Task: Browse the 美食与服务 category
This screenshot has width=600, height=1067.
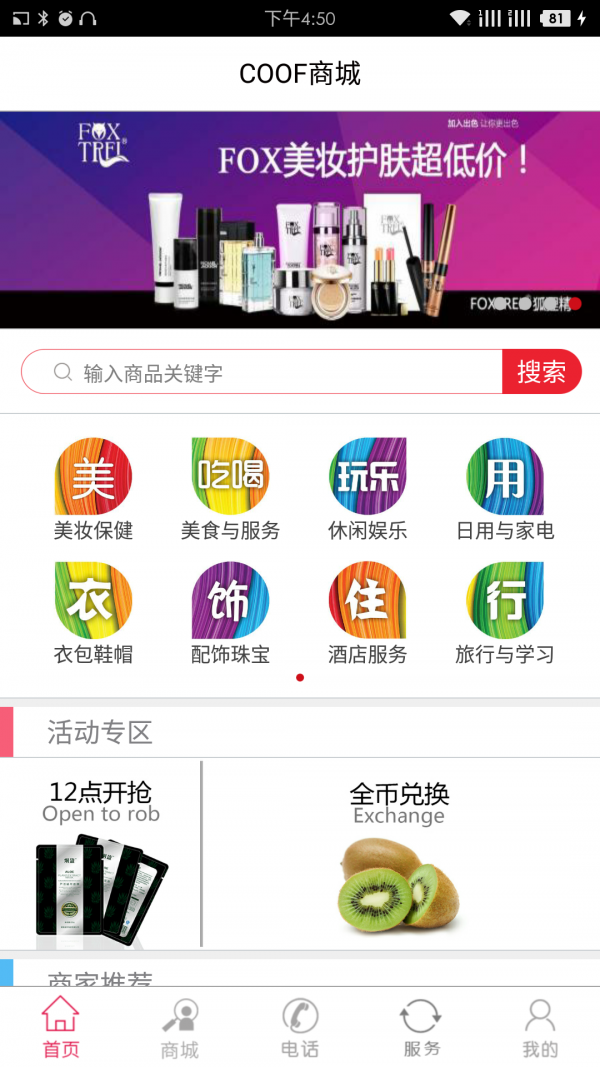Action: [x=230, y=489]
